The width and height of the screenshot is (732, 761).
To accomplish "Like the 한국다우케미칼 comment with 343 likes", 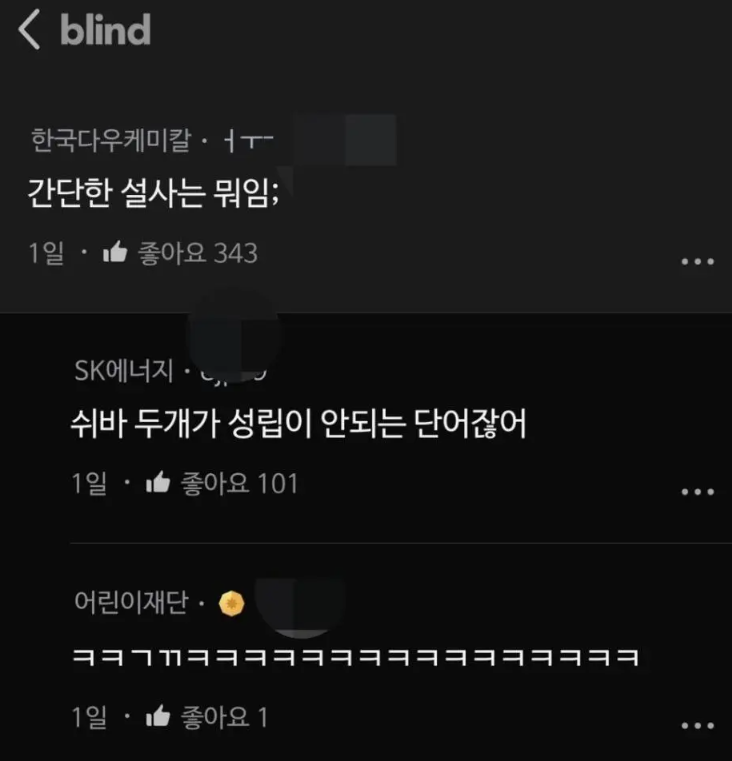I will (116, 254).
